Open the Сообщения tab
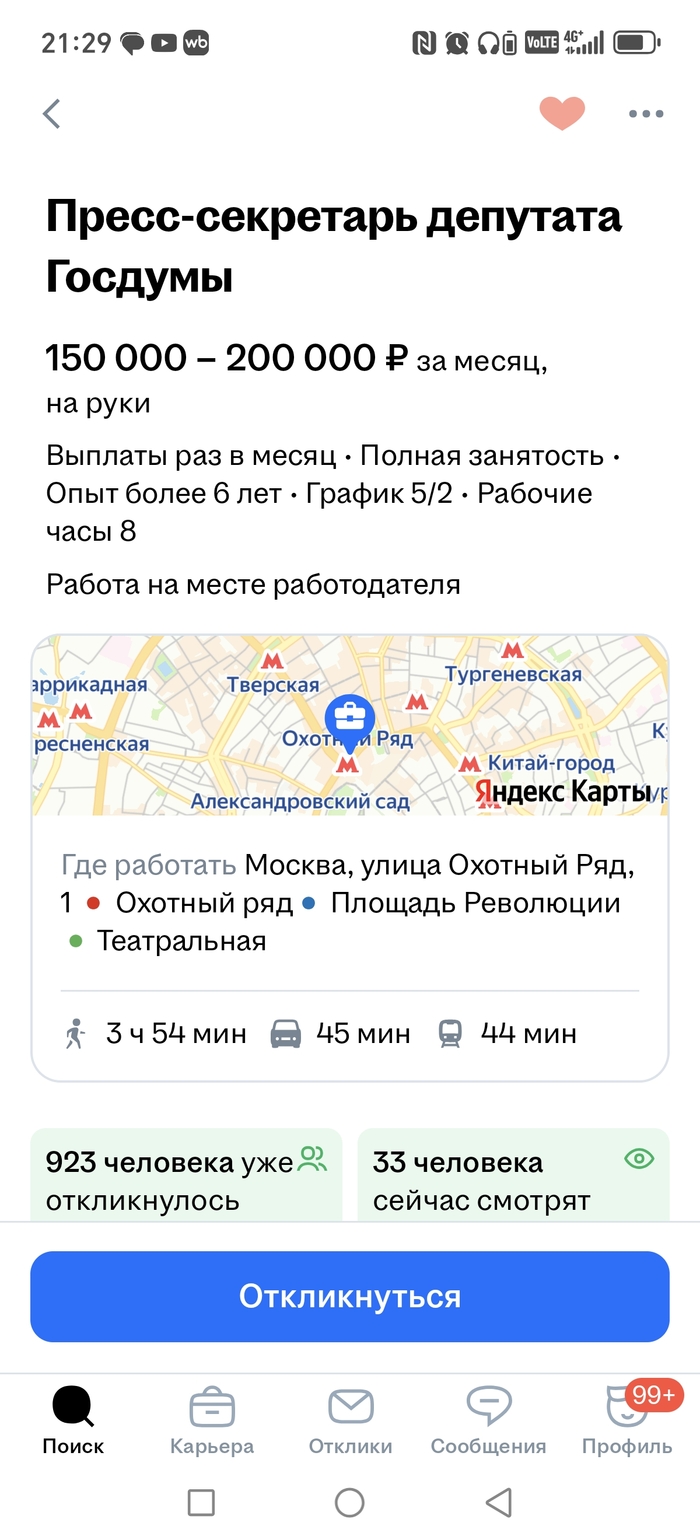This screenshot has height=1540, width=700. (488, 1420)
